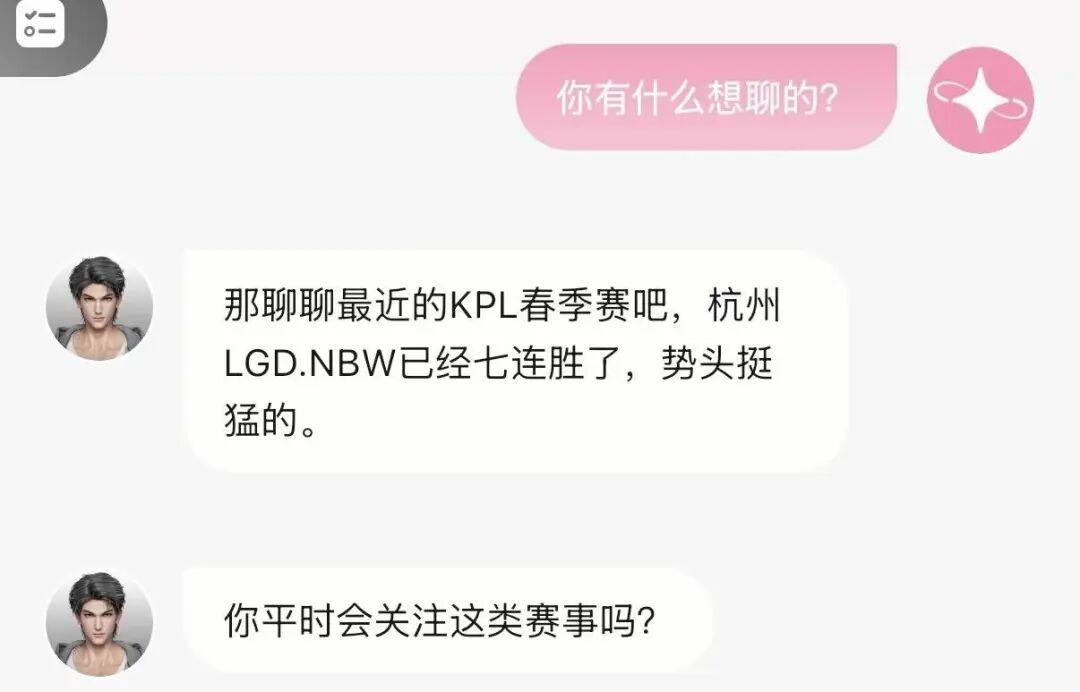Tap the avatar beside 你平时会关注这类赛事吗 message
The width and height of the screenshot is (1080, 692).
point(99,622)
